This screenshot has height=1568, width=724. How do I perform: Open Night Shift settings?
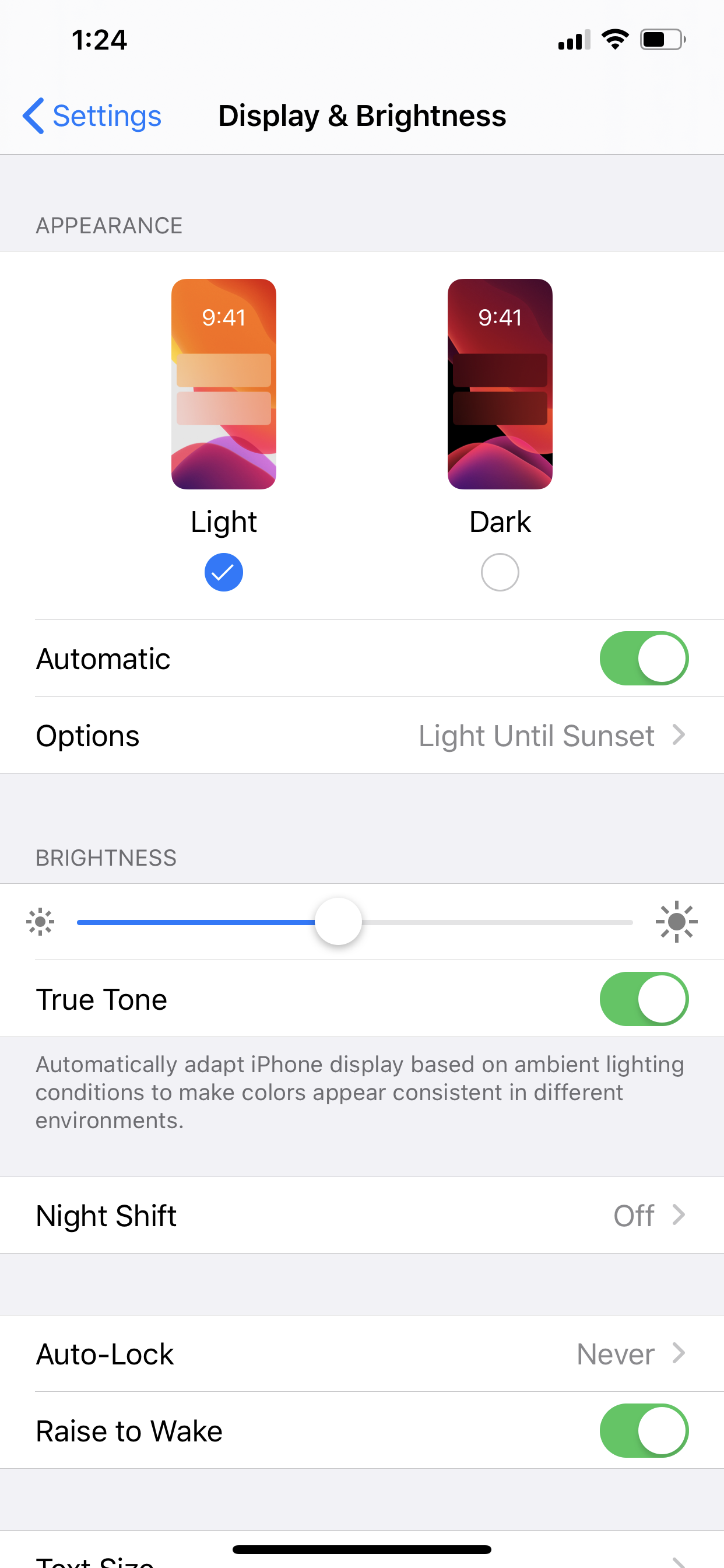click(362, 1216)
